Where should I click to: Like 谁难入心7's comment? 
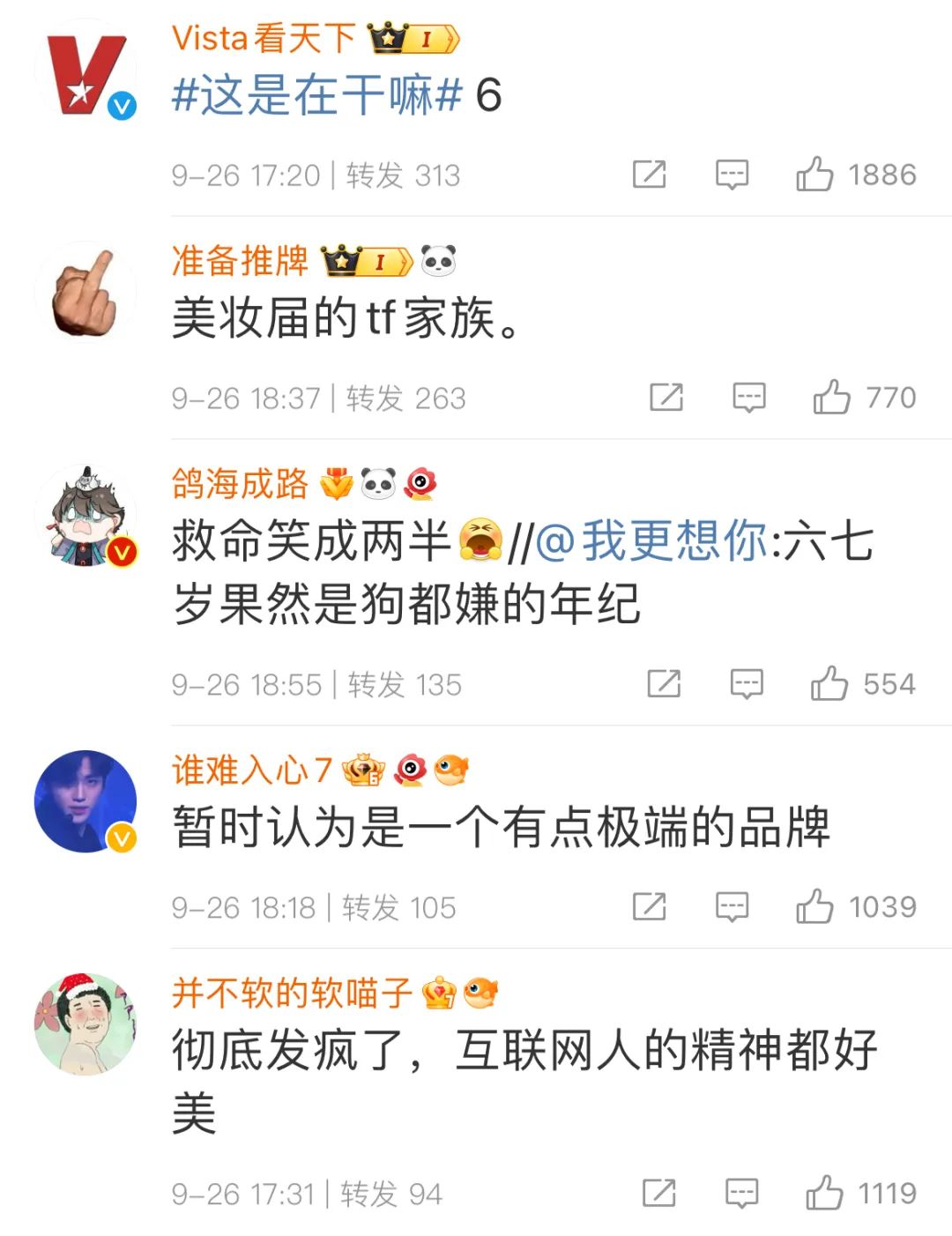click(x=814, y=906)
